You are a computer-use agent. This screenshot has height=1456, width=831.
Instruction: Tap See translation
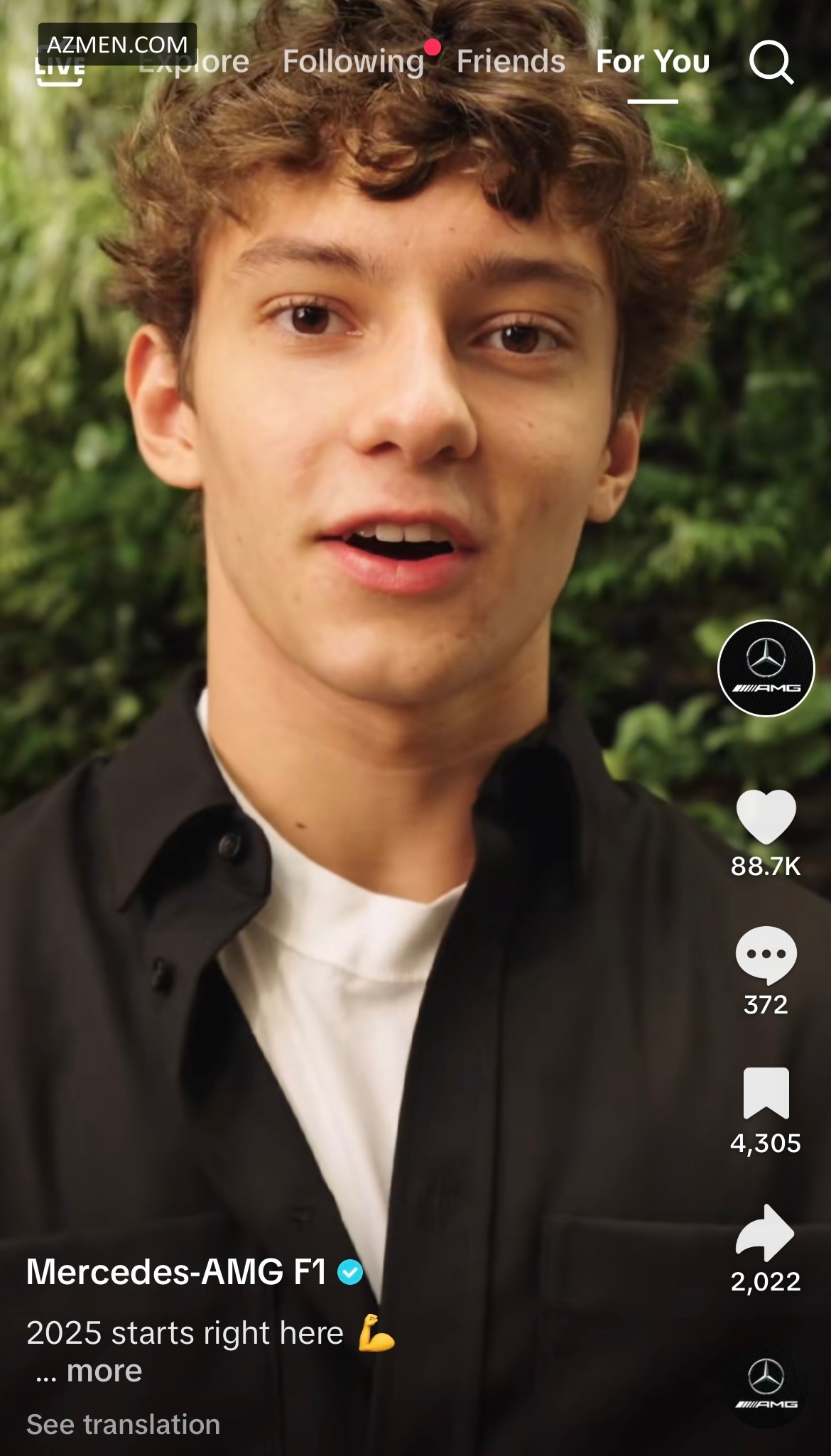tap(124, 1425)
